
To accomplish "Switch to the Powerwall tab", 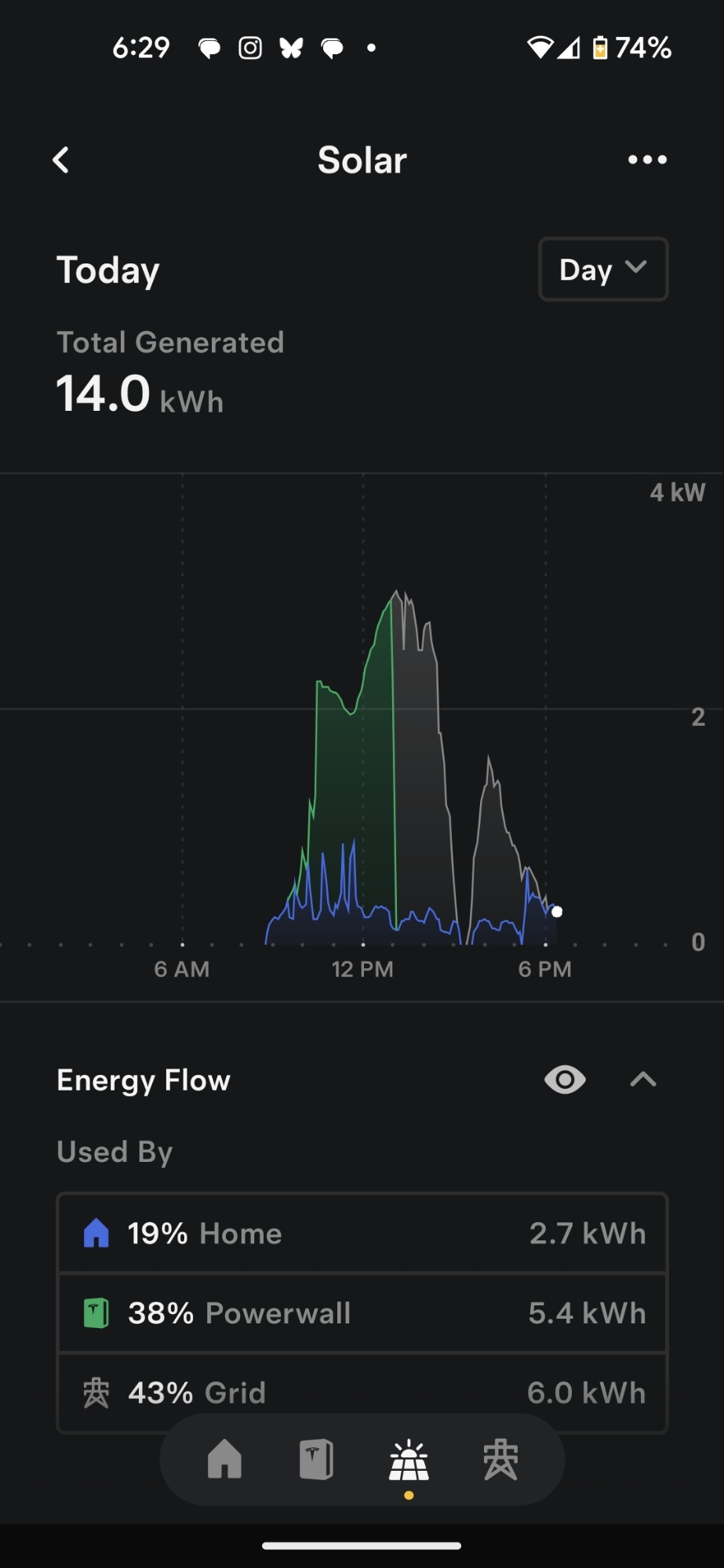I will (x=316, y=1460).
